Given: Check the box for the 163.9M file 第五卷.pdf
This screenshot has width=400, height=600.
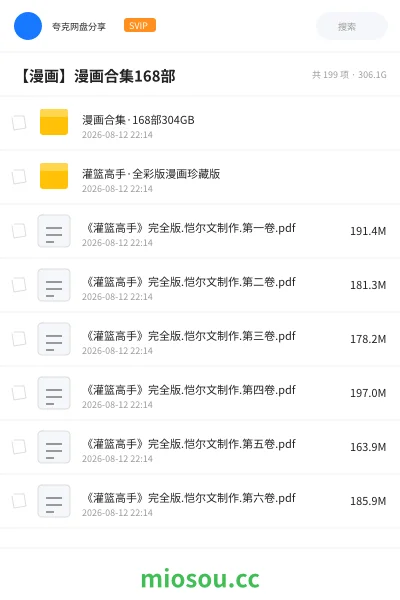Looking at the screenshot, I should point(19,447).
